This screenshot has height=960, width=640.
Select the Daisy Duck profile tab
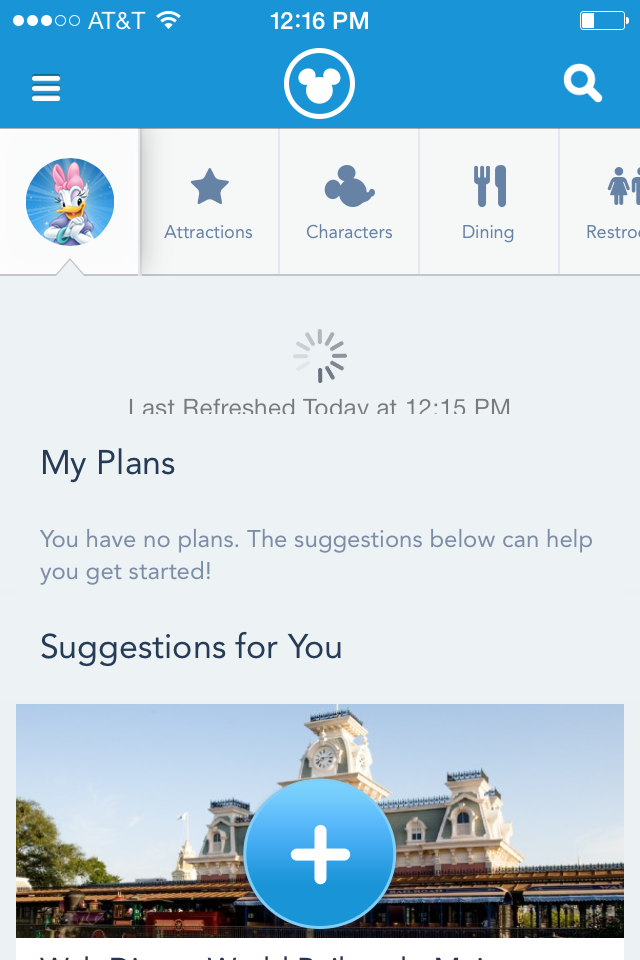(x=70, y=202)
